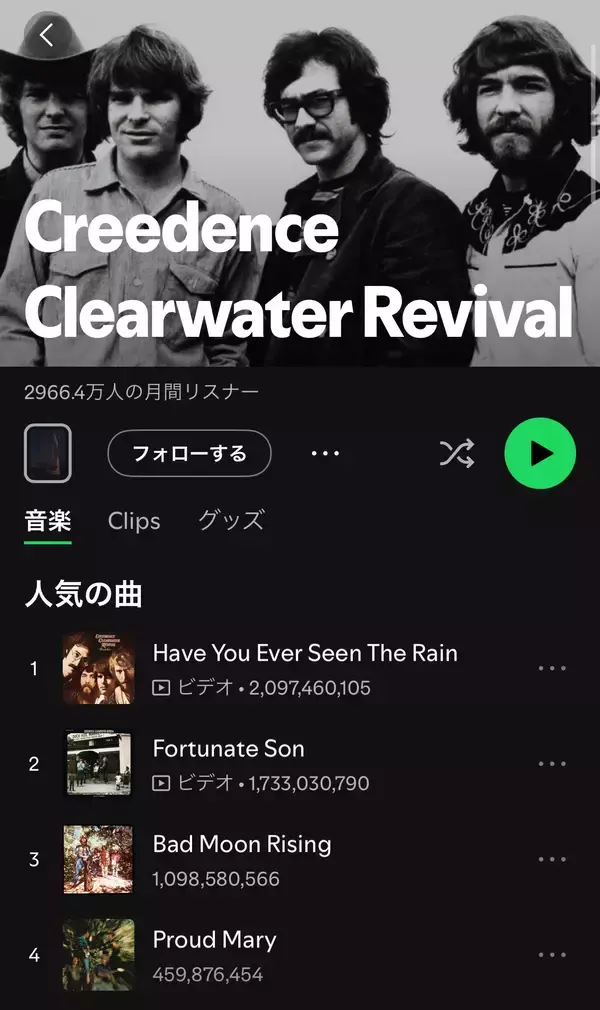Switch to the Clips tab
The image size is (600, 1010).
click(x=134, y=521)
